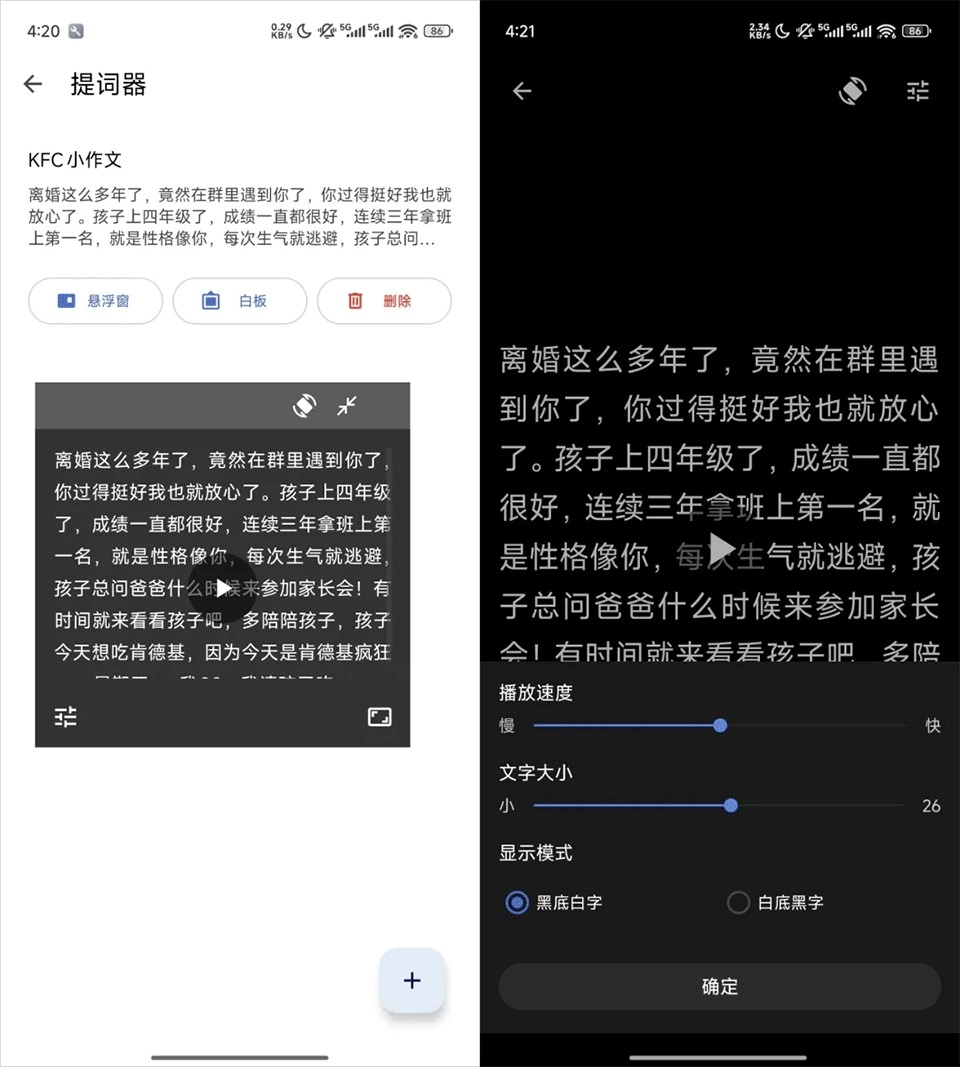Select the 黑底白字 display mode
Image resolution: width=960 pixels, height=1067 pixels.
517,903
